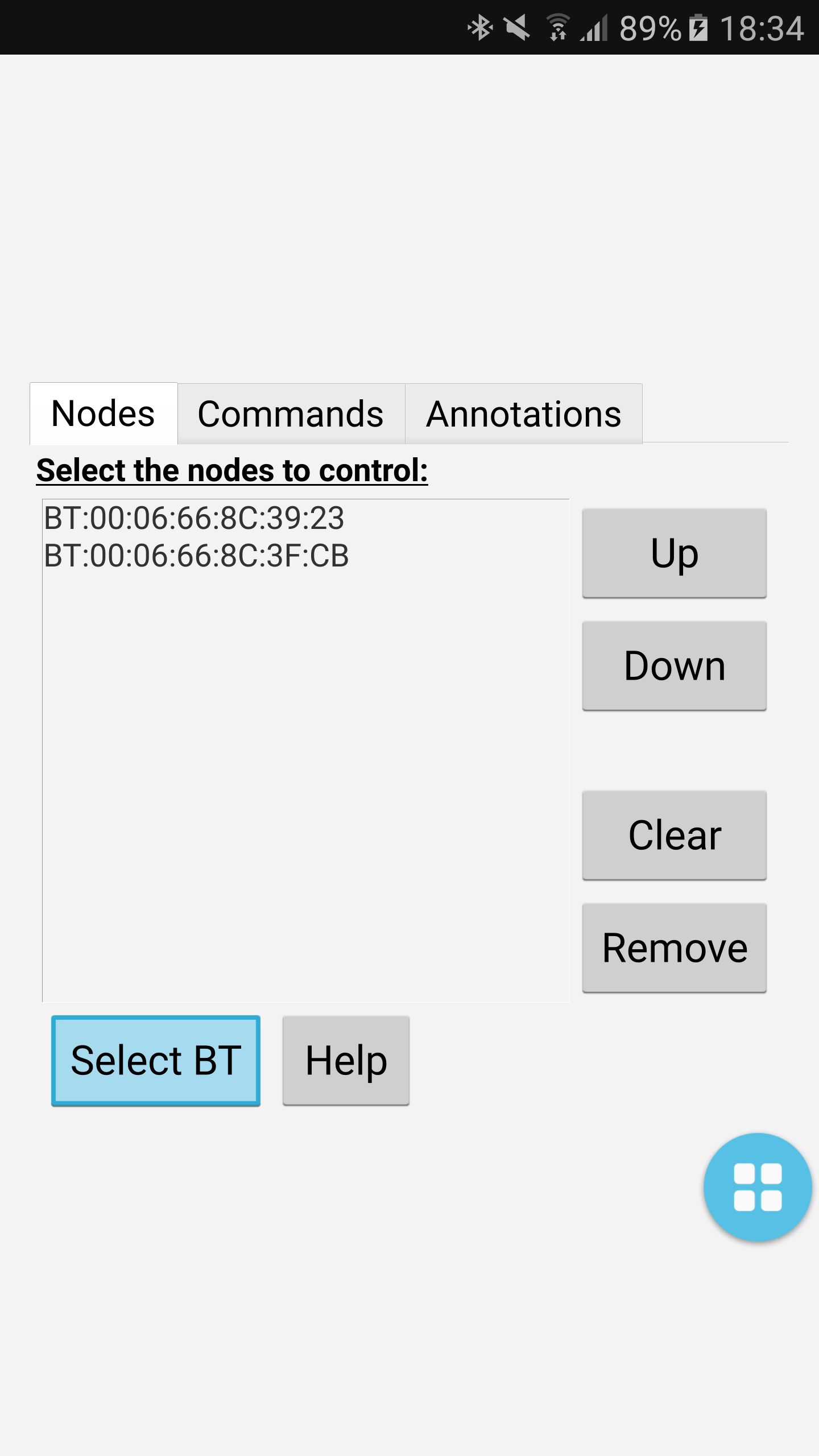Move the node Down
The image size is (819, 1456).
(675, 665)
